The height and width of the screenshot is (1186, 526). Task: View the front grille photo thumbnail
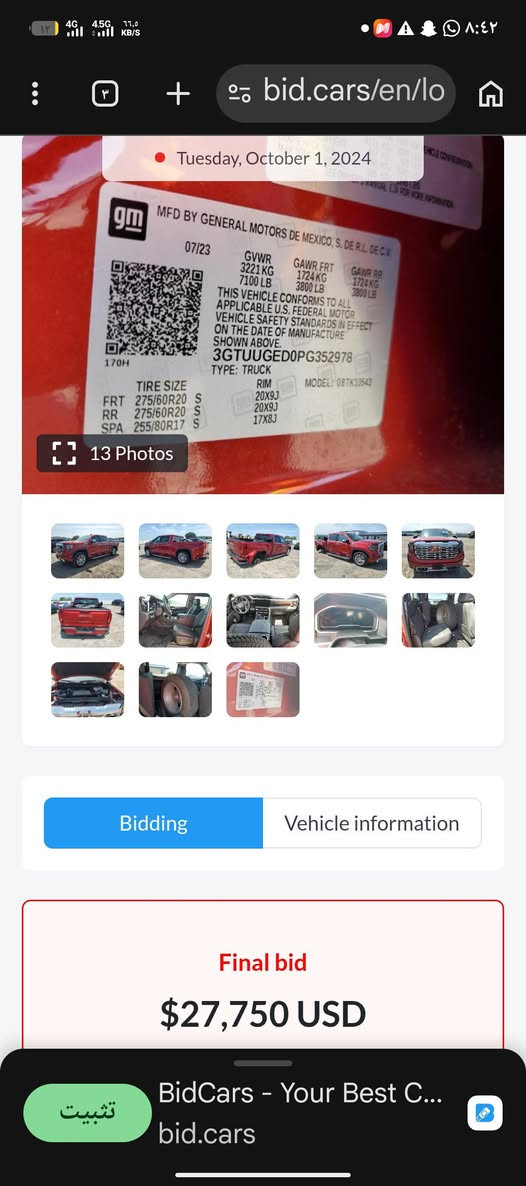(x=438, y=551)
